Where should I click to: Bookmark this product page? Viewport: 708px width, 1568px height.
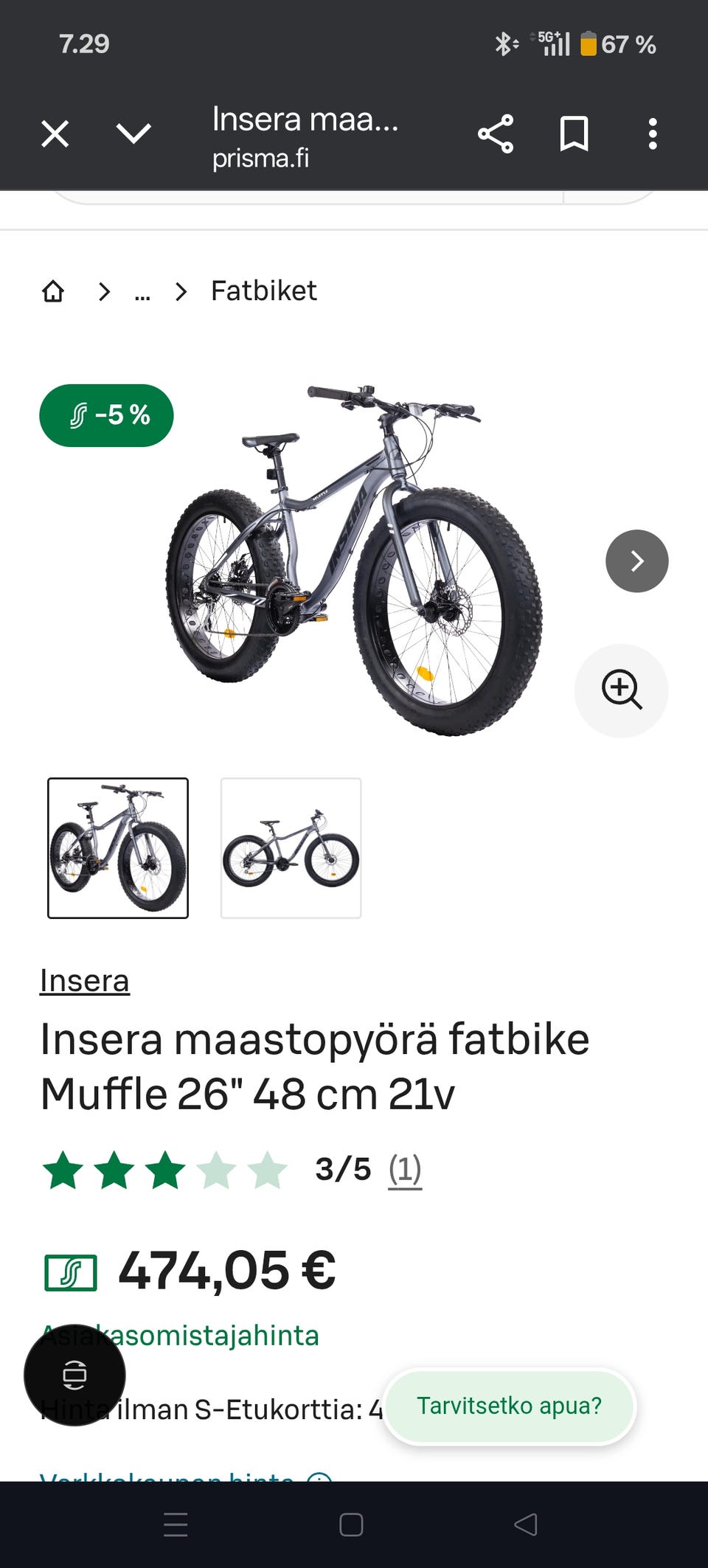574,133
